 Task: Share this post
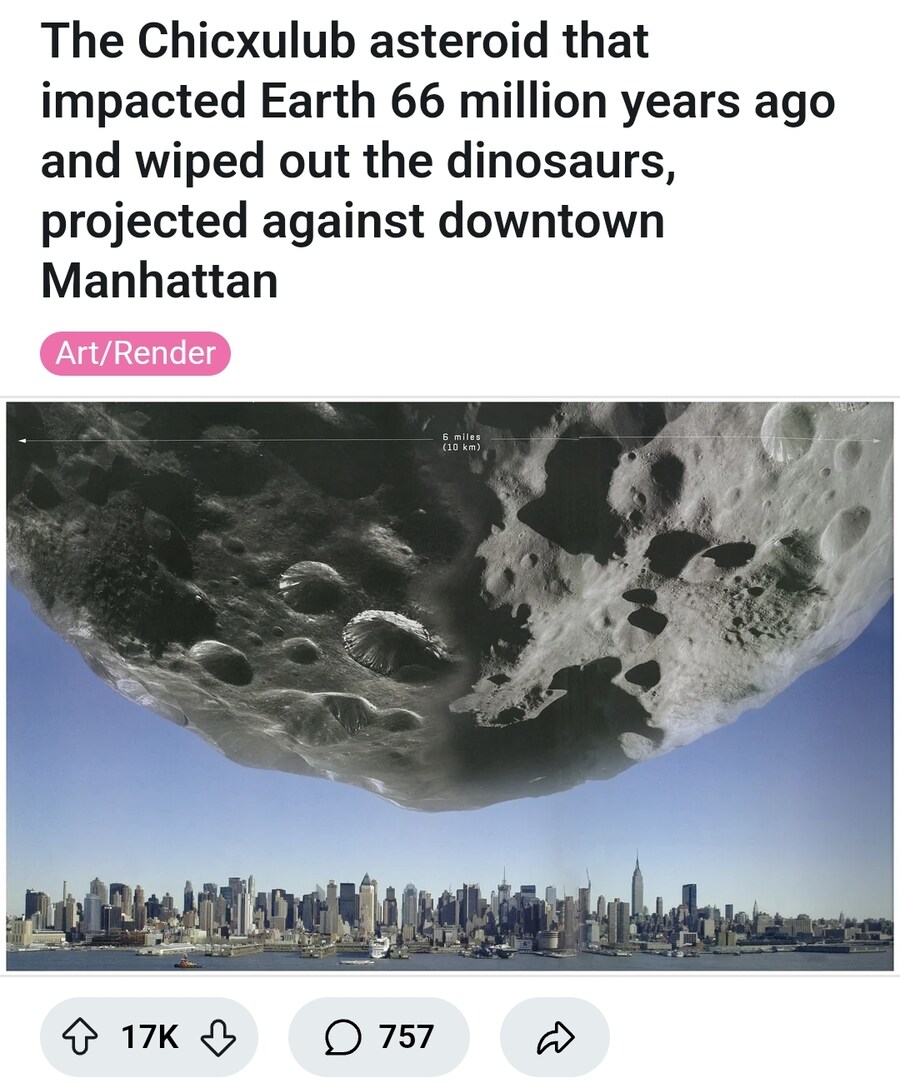coord(554,1037)
